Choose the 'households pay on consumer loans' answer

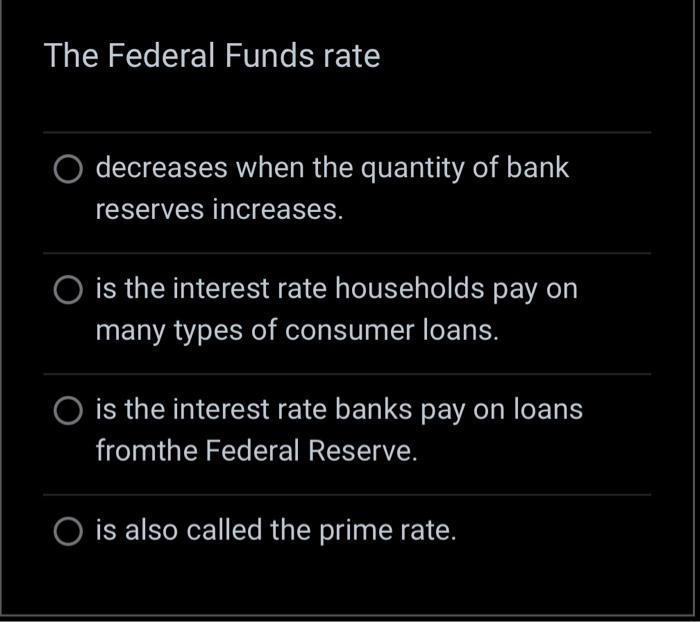pos(68,291)
